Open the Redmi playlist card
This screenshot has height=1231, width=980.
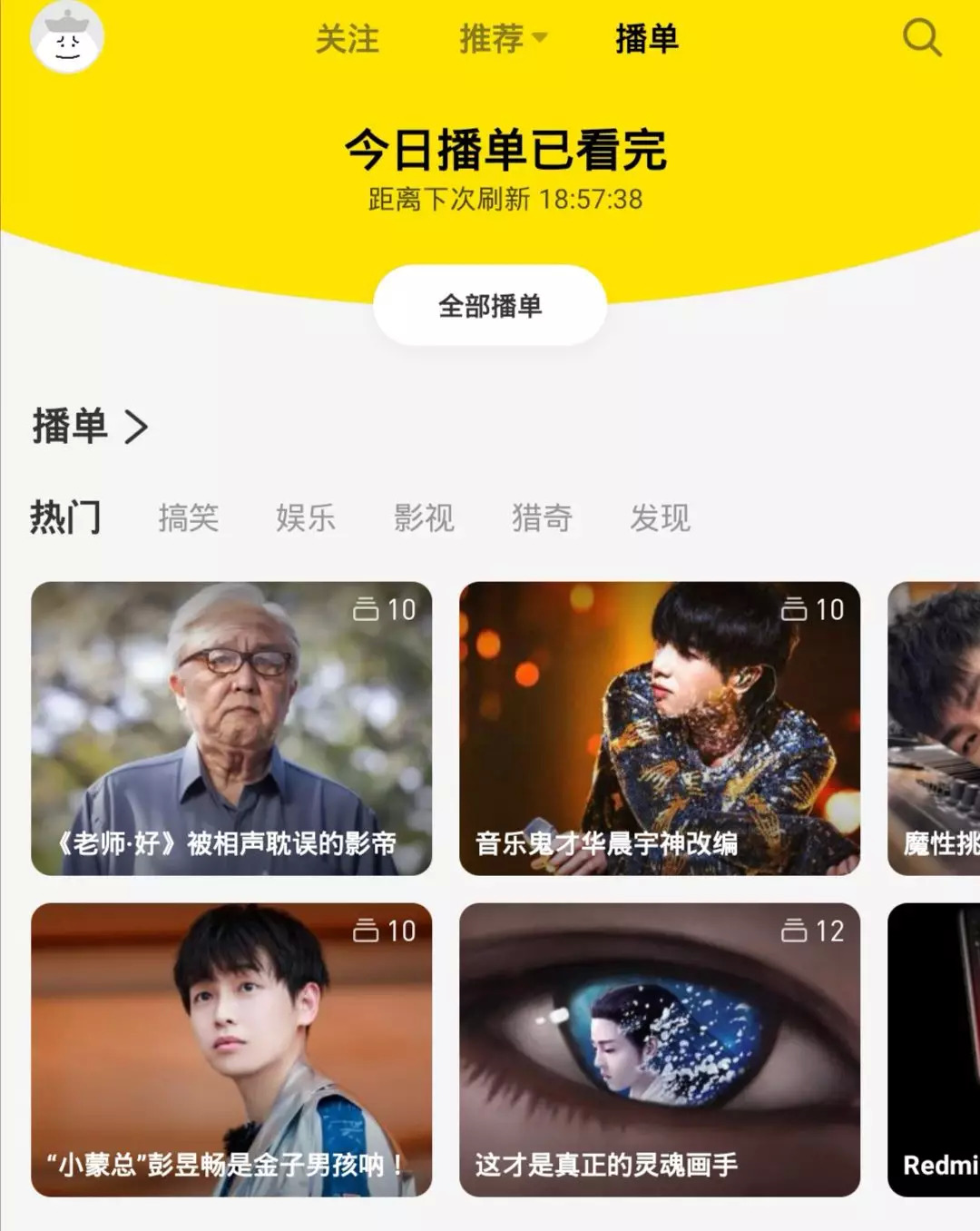(x=935, y=1049)
